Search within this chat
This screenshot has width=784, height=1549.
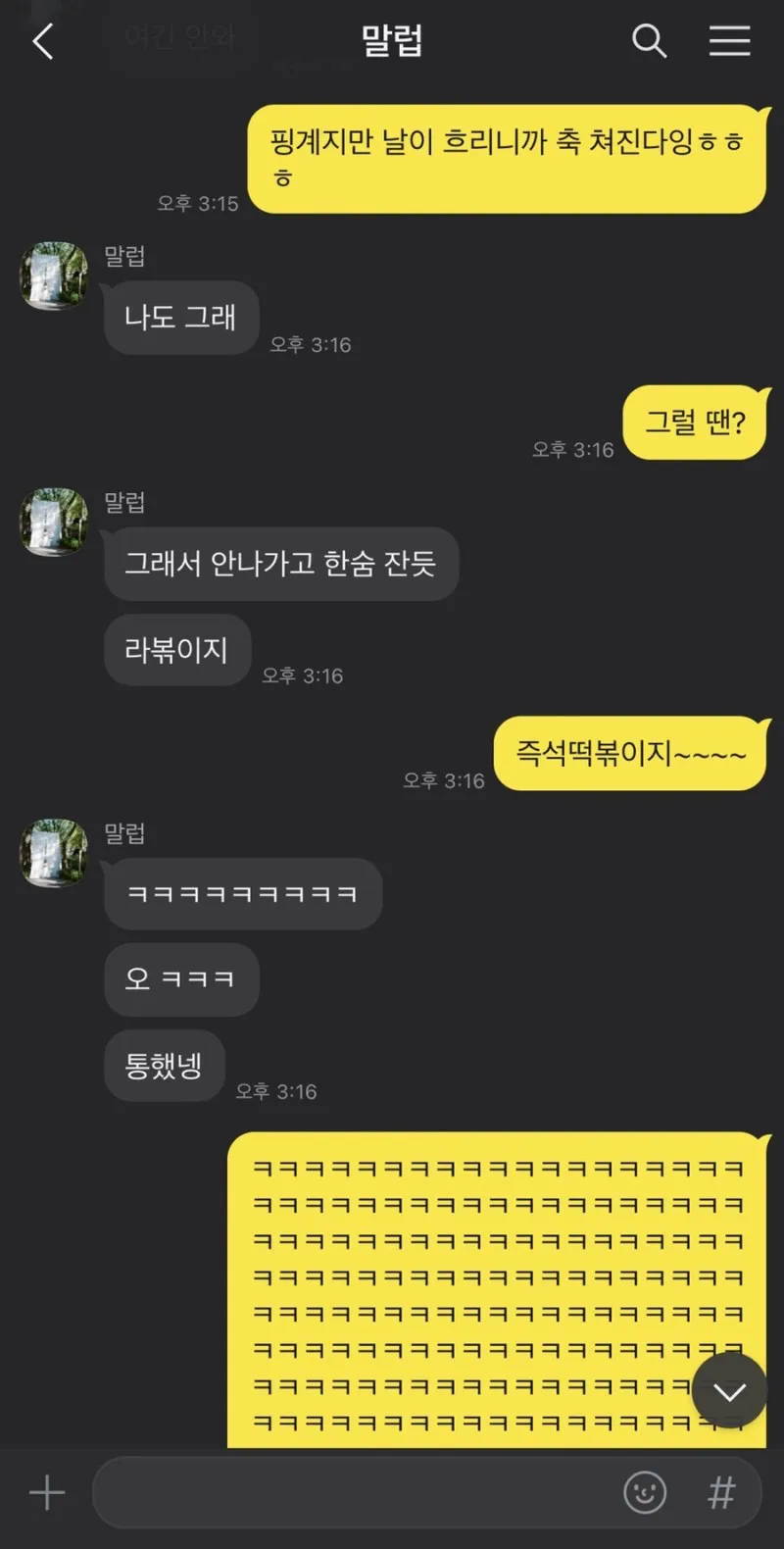click(x=649, y=41)
